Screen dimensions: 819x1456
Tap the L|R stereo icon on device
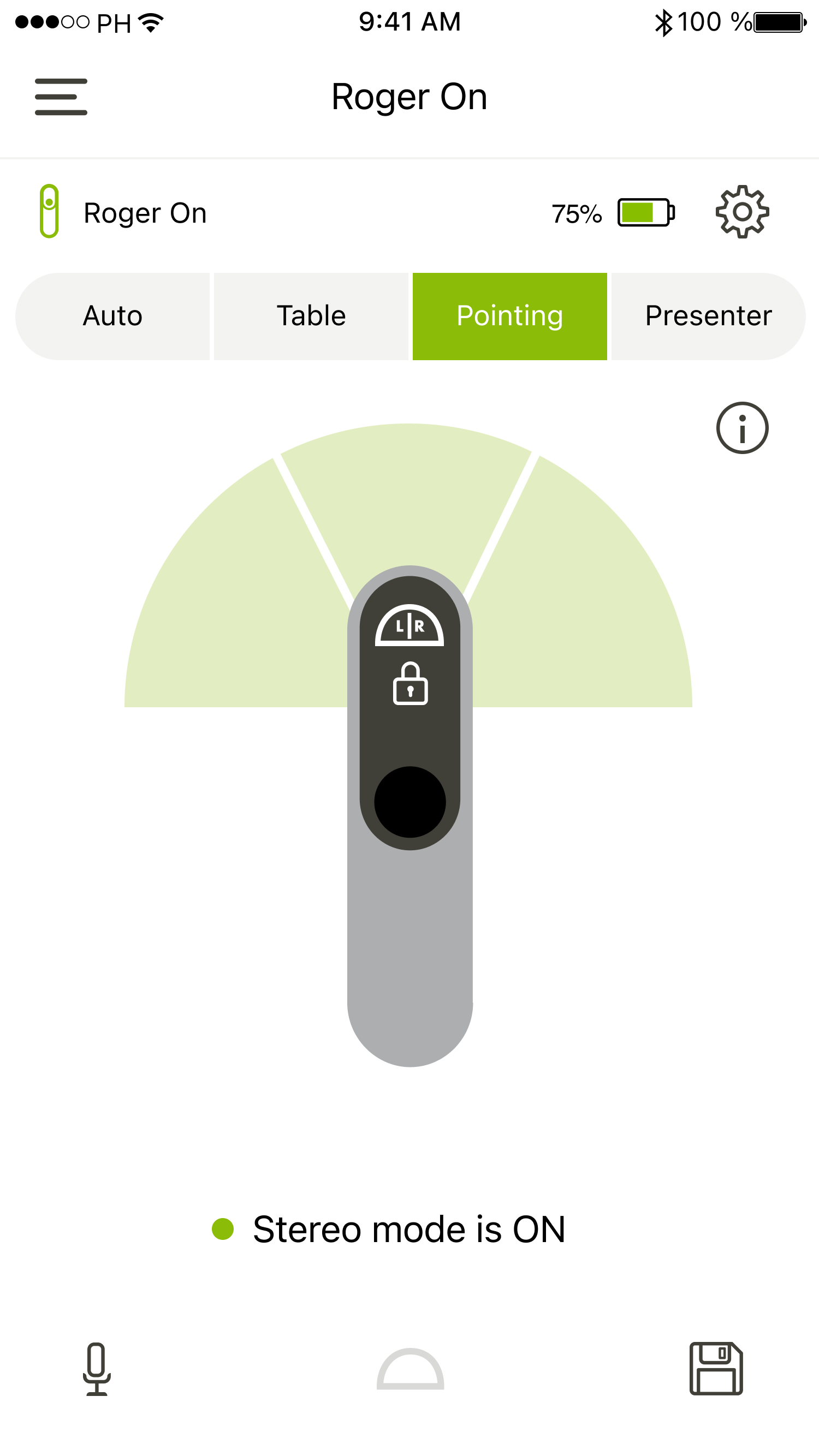coord(410,626)
